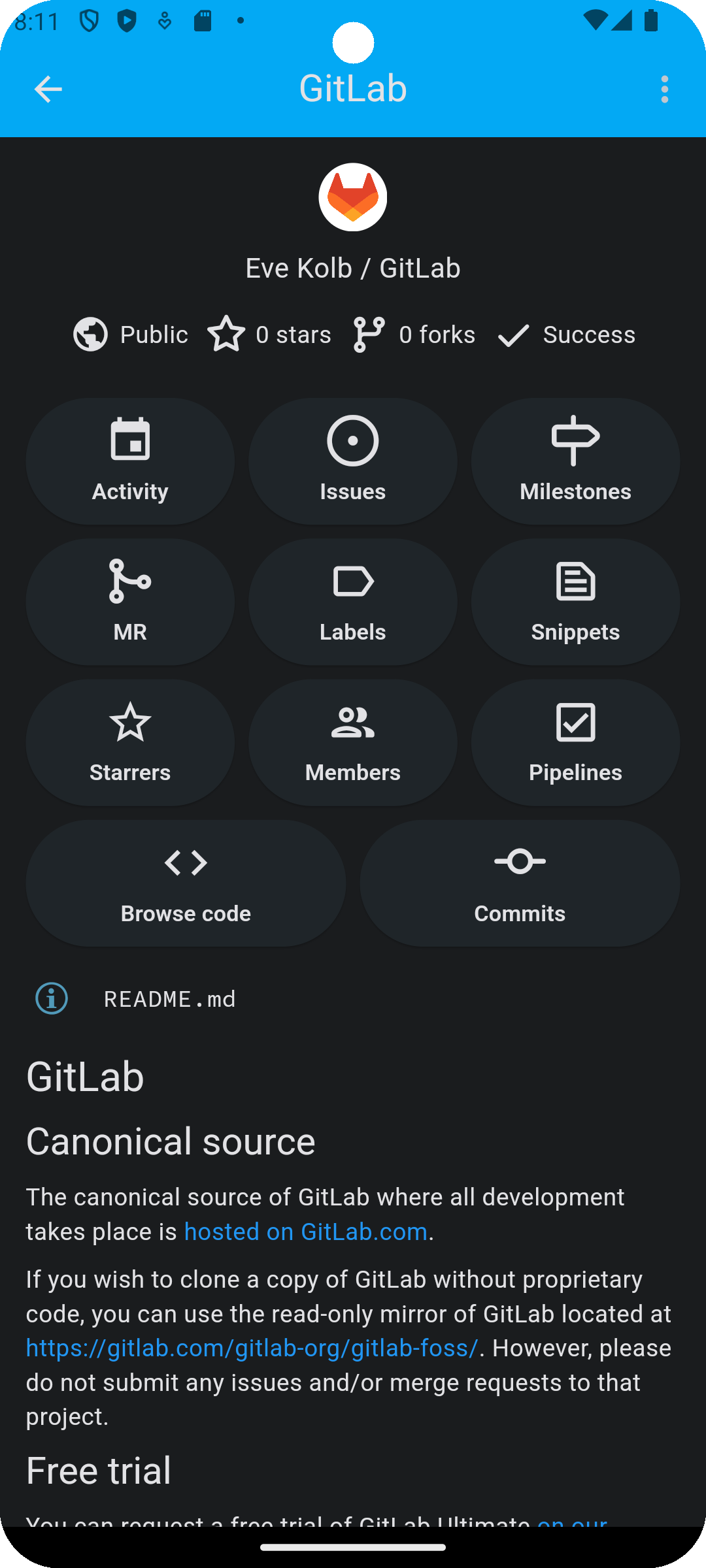This screenshot has height=1568, width=706.
Task: See the Starrers list
Action: coord(130,742)
